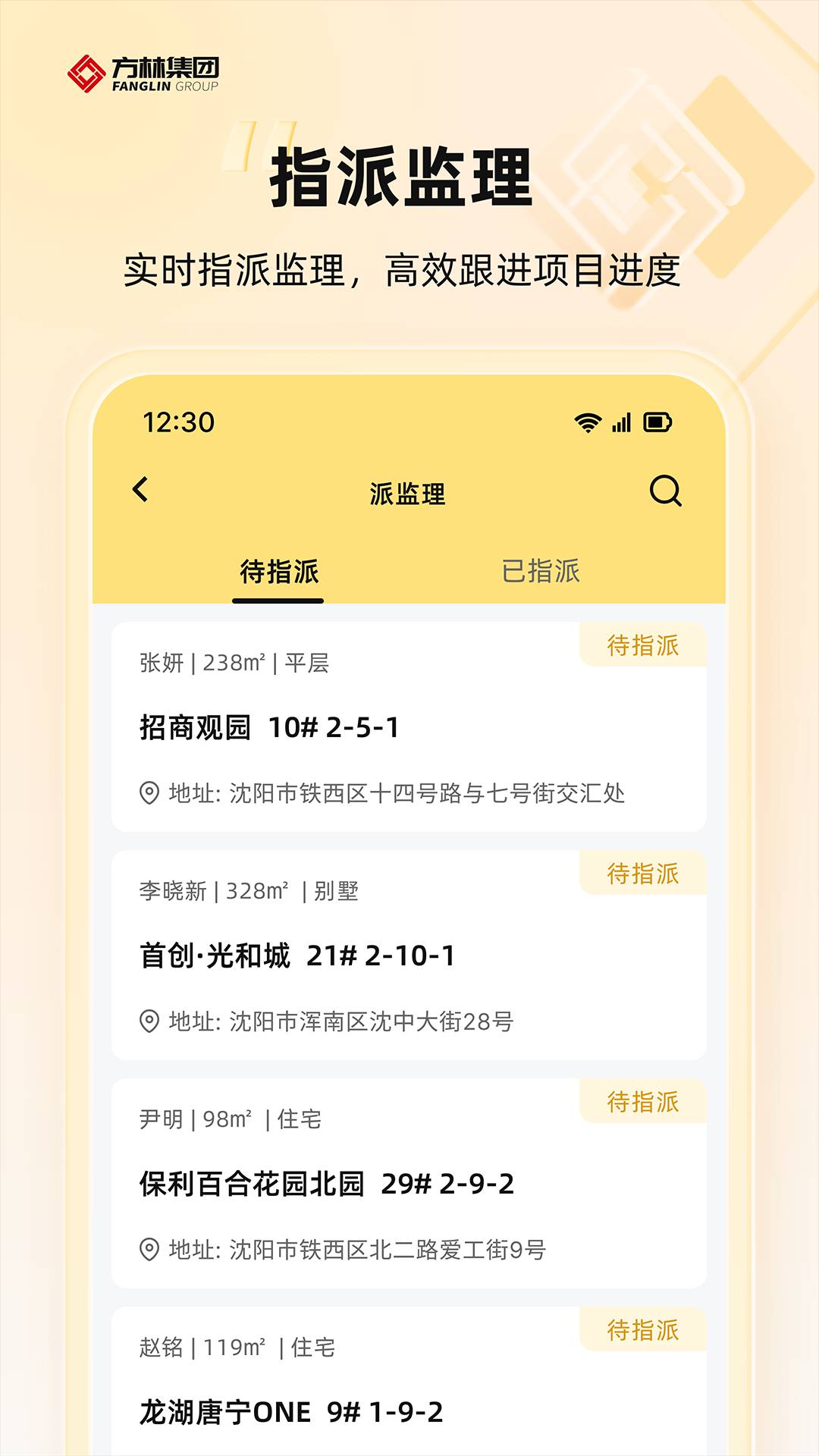Tap the location pin beside 首创·光和城 address
The width and height of the screenshot is (819, 1456).
149,1020
